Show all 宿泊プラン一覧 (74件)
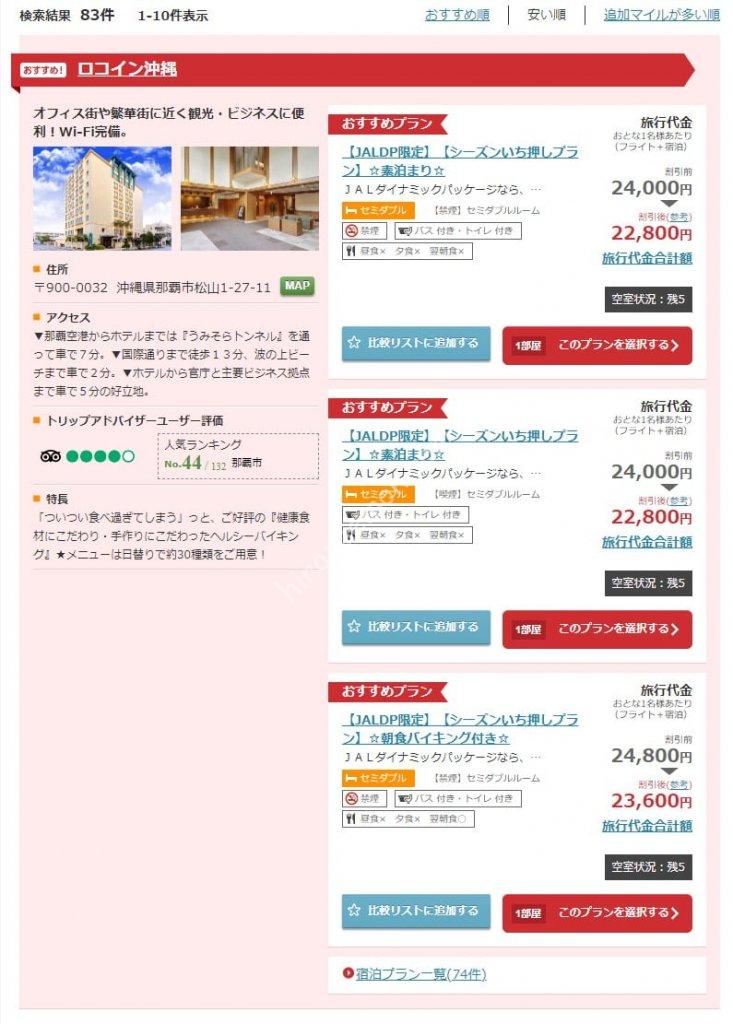Image resolution: width=733 pixels, height=1024 pixels. (x=420, y=973)
